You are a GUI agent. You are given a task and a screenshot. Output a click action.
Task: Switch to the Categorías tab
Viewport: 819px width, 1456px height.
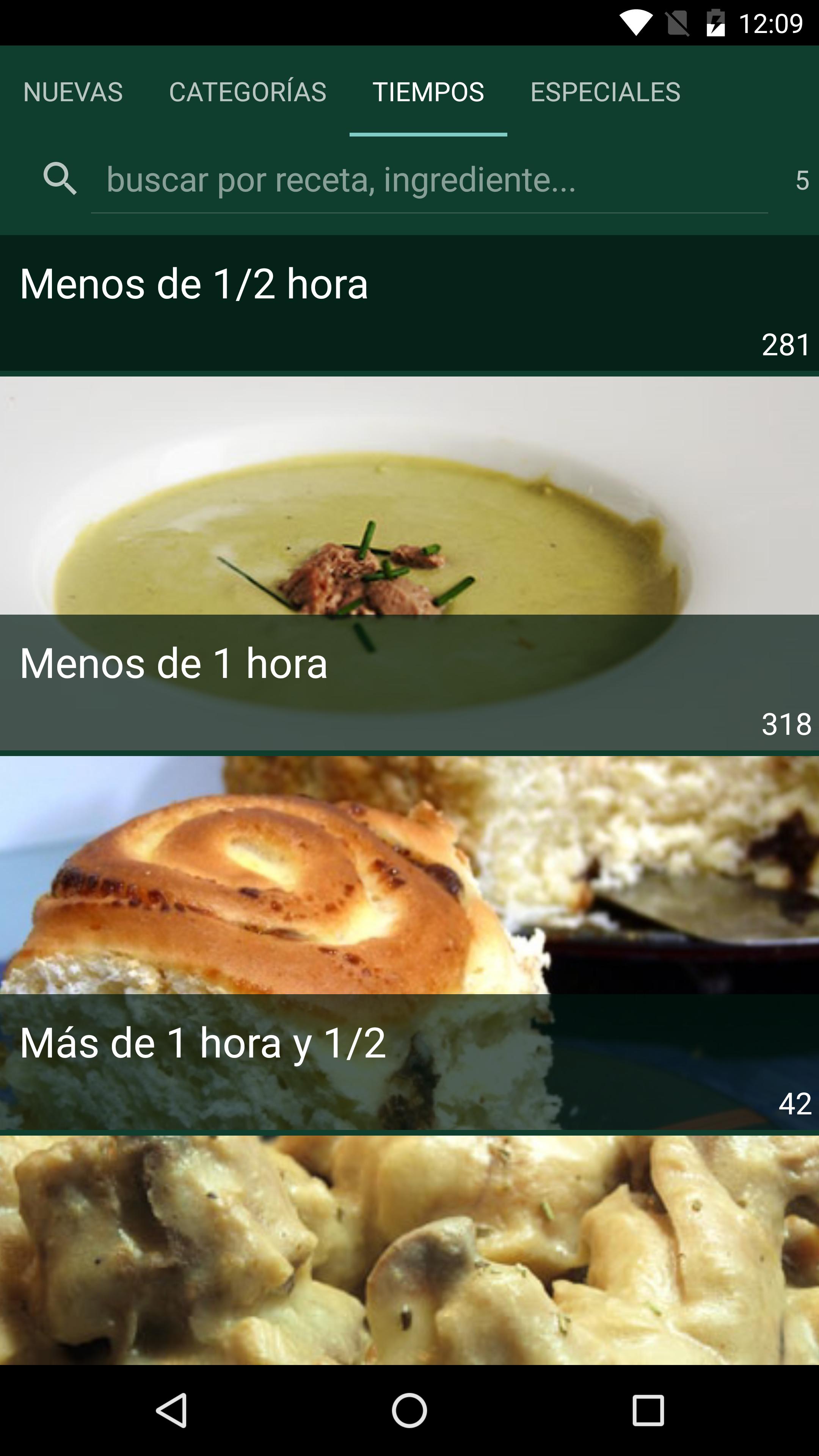[248, 91]
